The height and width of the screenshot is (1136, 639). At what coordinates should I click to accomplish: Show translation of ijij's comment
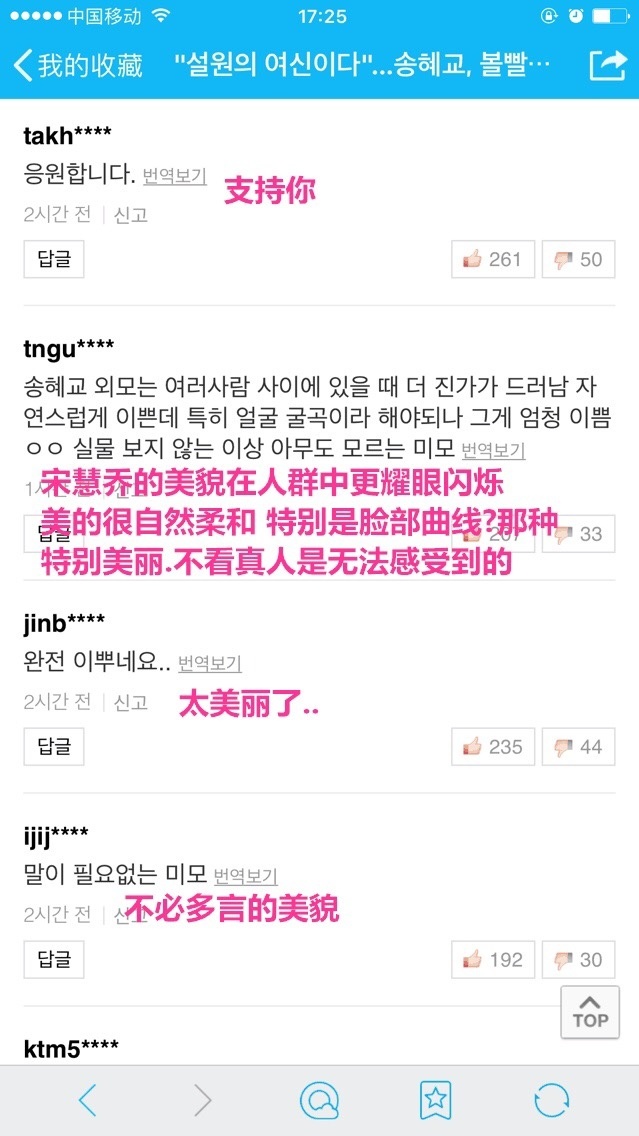pyautogui.click(x=246, y=876)
